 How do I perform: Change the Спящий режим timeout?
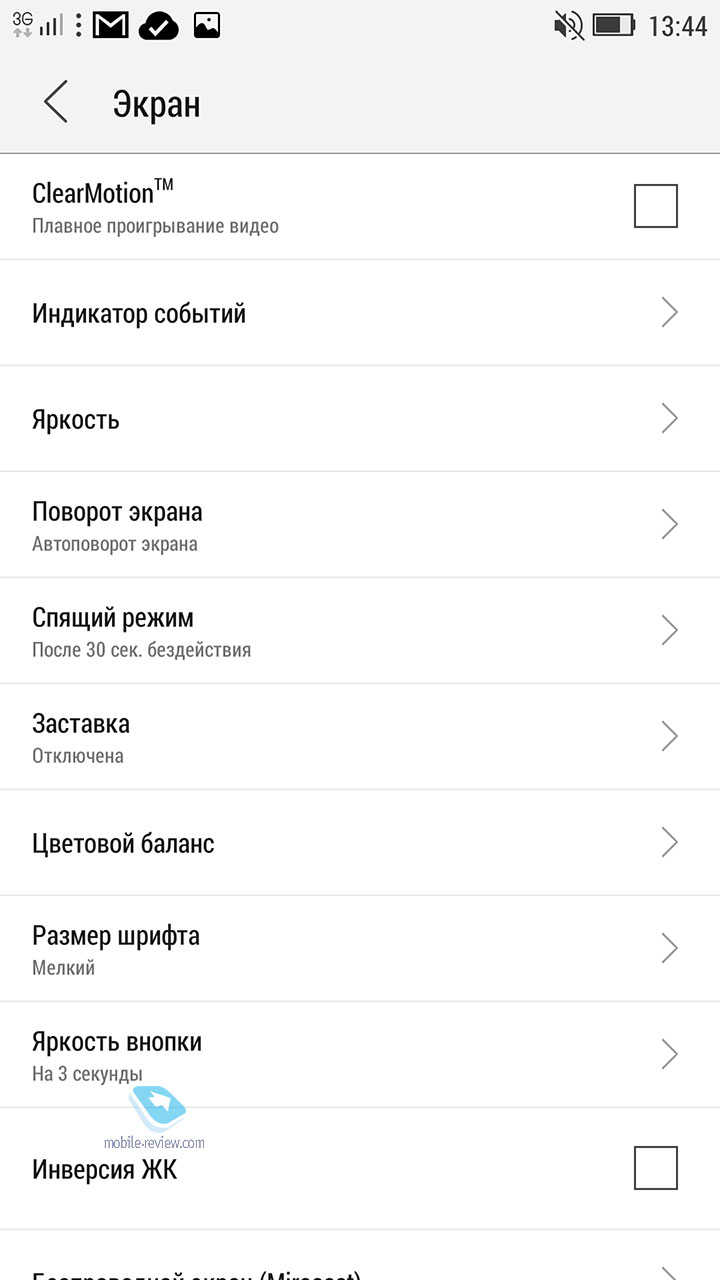click(x=360, y=631)
